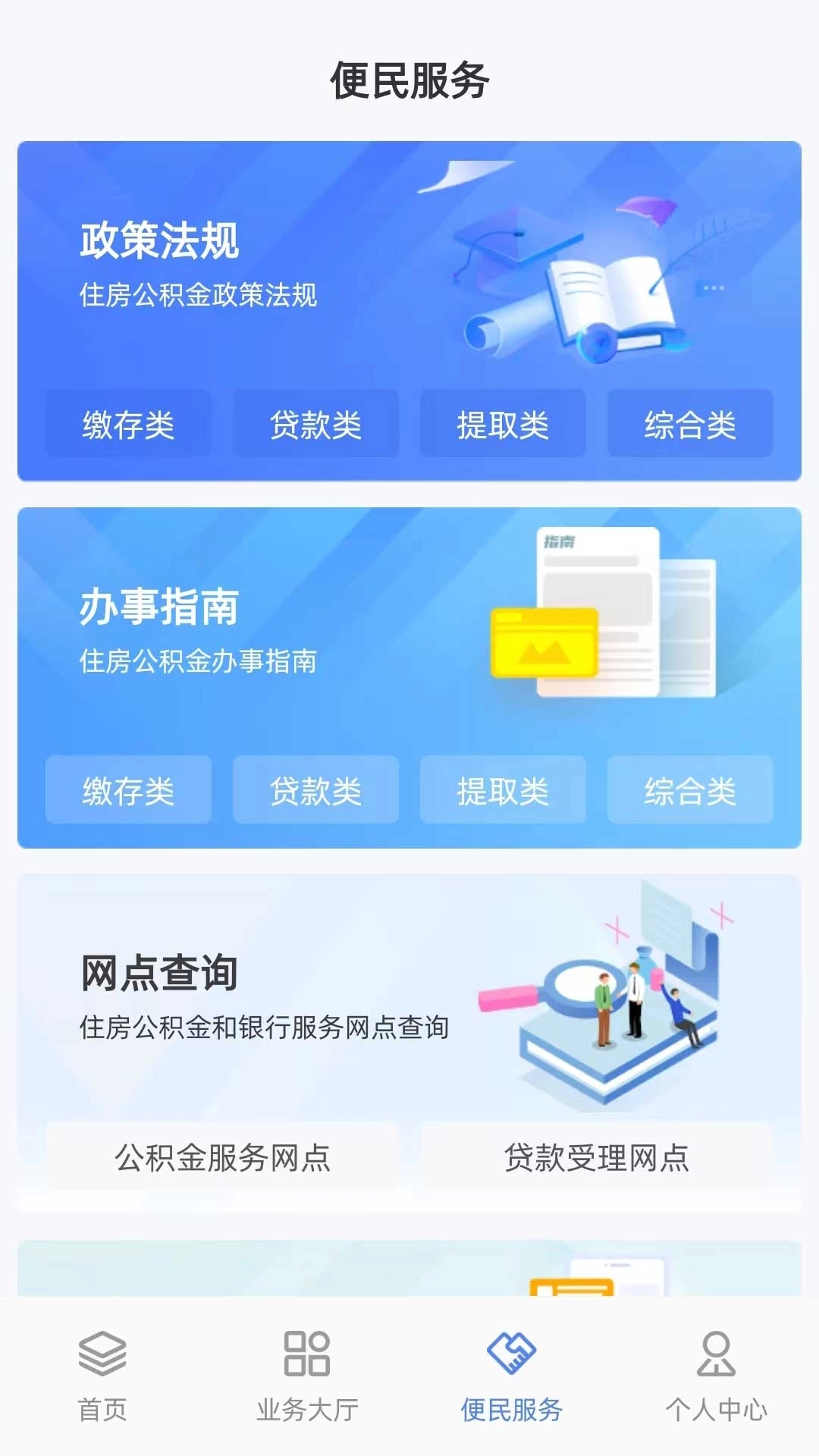Click 缴存类 under 政策法规
The height and width of the screenshot is (1456, 819).
click(127, 425)
